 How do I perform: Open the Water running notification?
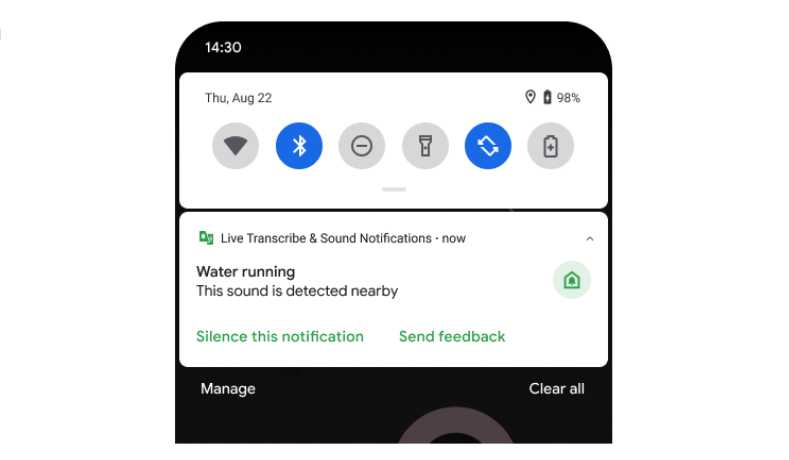(x=298, y=281)
